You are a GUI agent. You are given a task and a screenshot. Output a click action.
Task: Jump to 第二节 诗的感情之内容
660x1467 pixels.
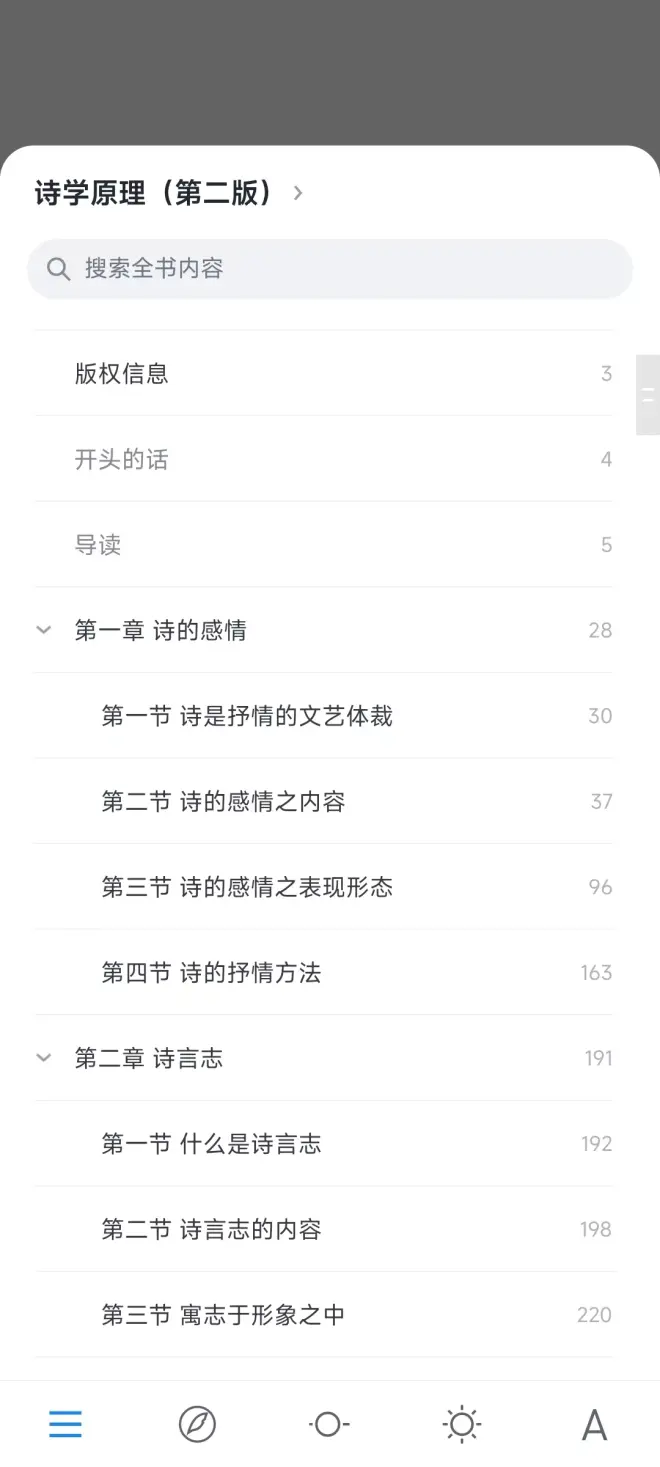223,802
